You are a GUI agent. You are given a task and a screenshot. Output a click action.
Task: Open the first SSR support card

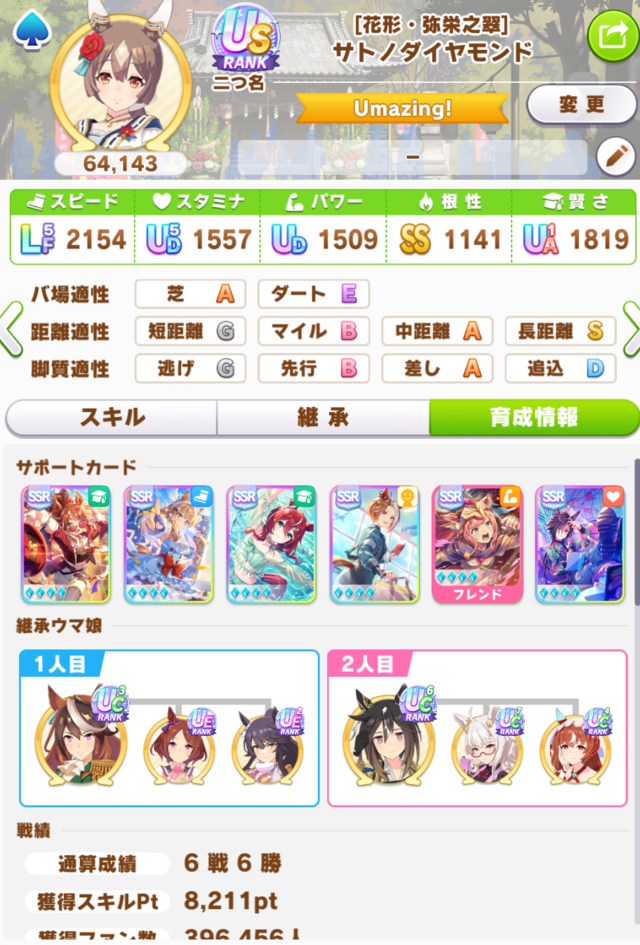coord(66,544)
